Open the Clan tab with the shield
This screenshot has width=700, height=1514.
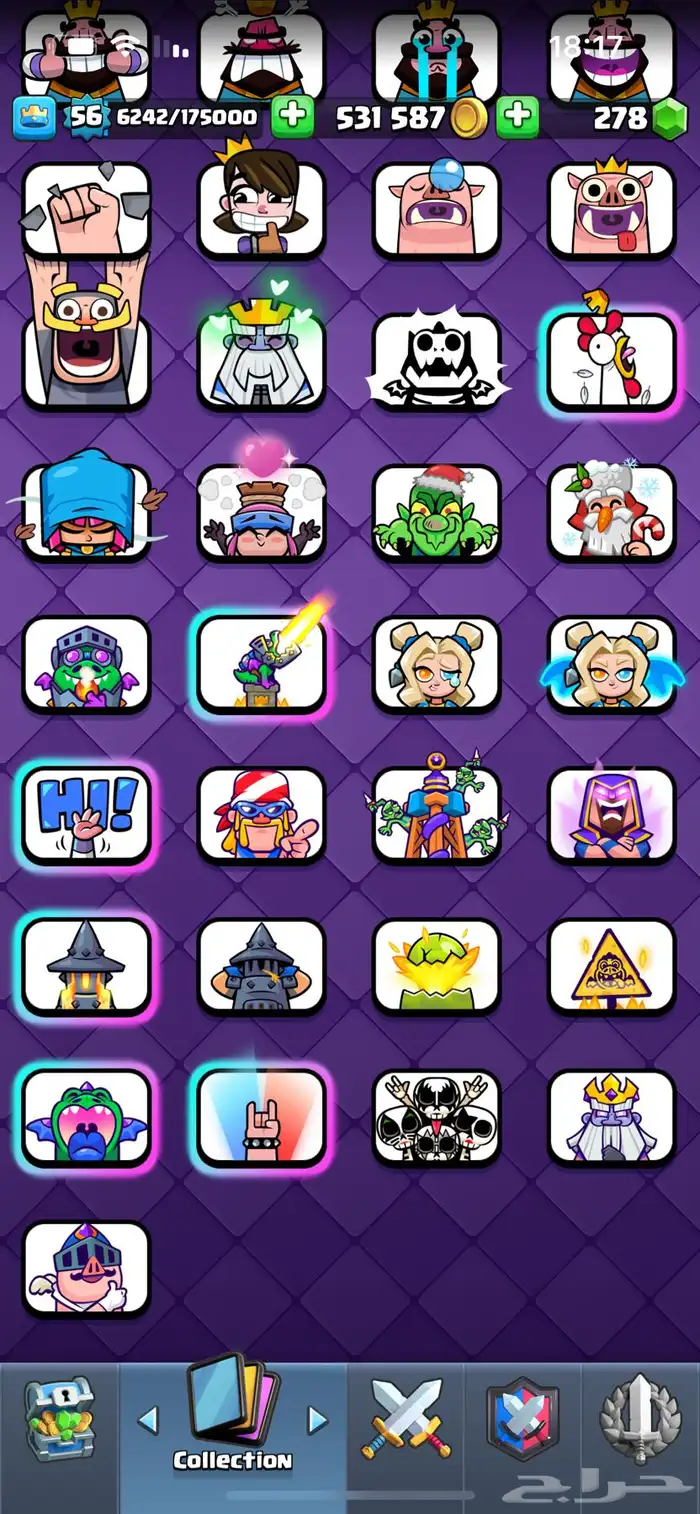(522, 1419)
